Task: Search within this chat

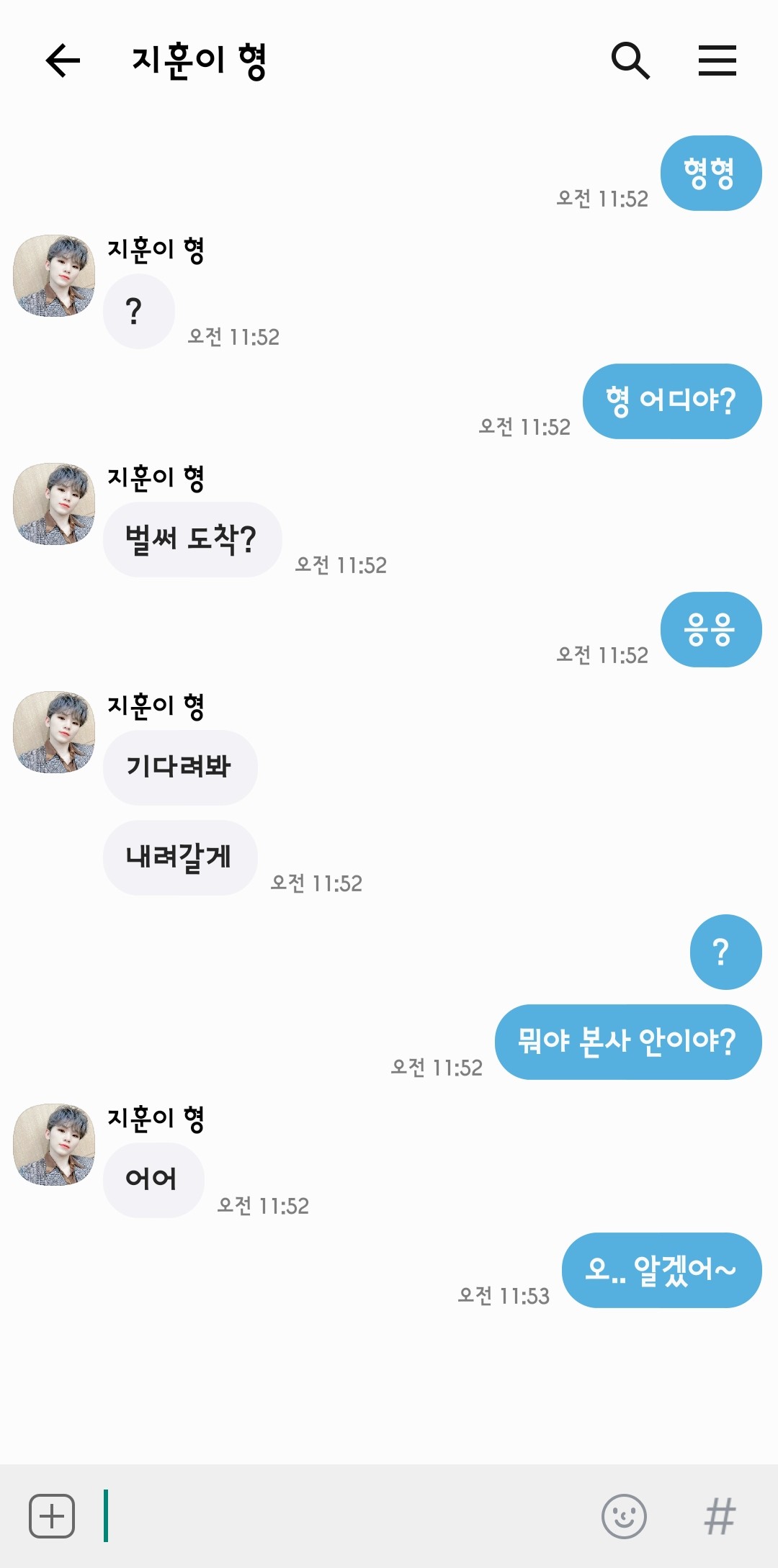Action: (x=630, y=60)
